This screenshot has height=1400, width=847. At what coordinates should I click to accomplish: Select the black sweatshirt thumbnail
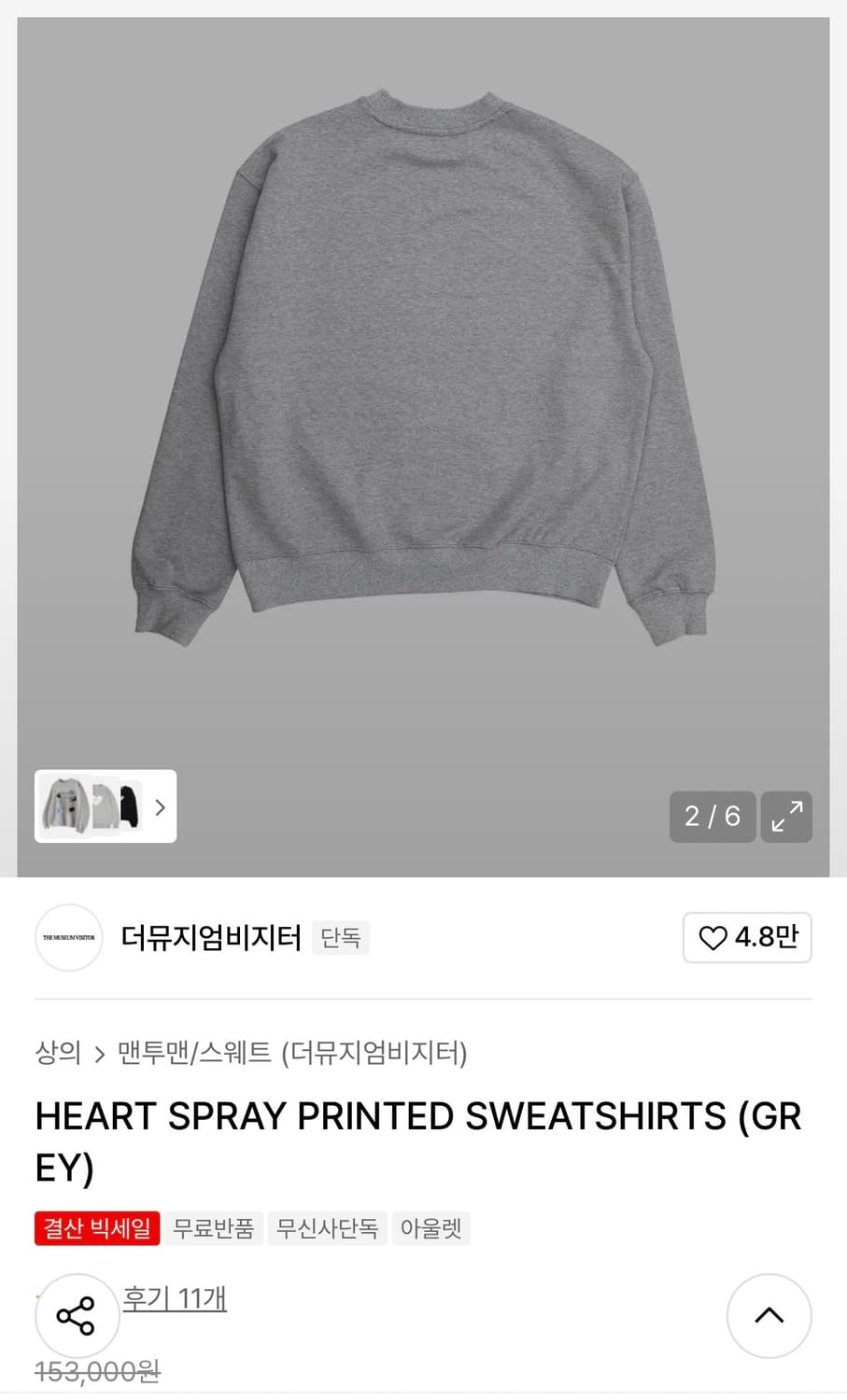click(131, 807)
